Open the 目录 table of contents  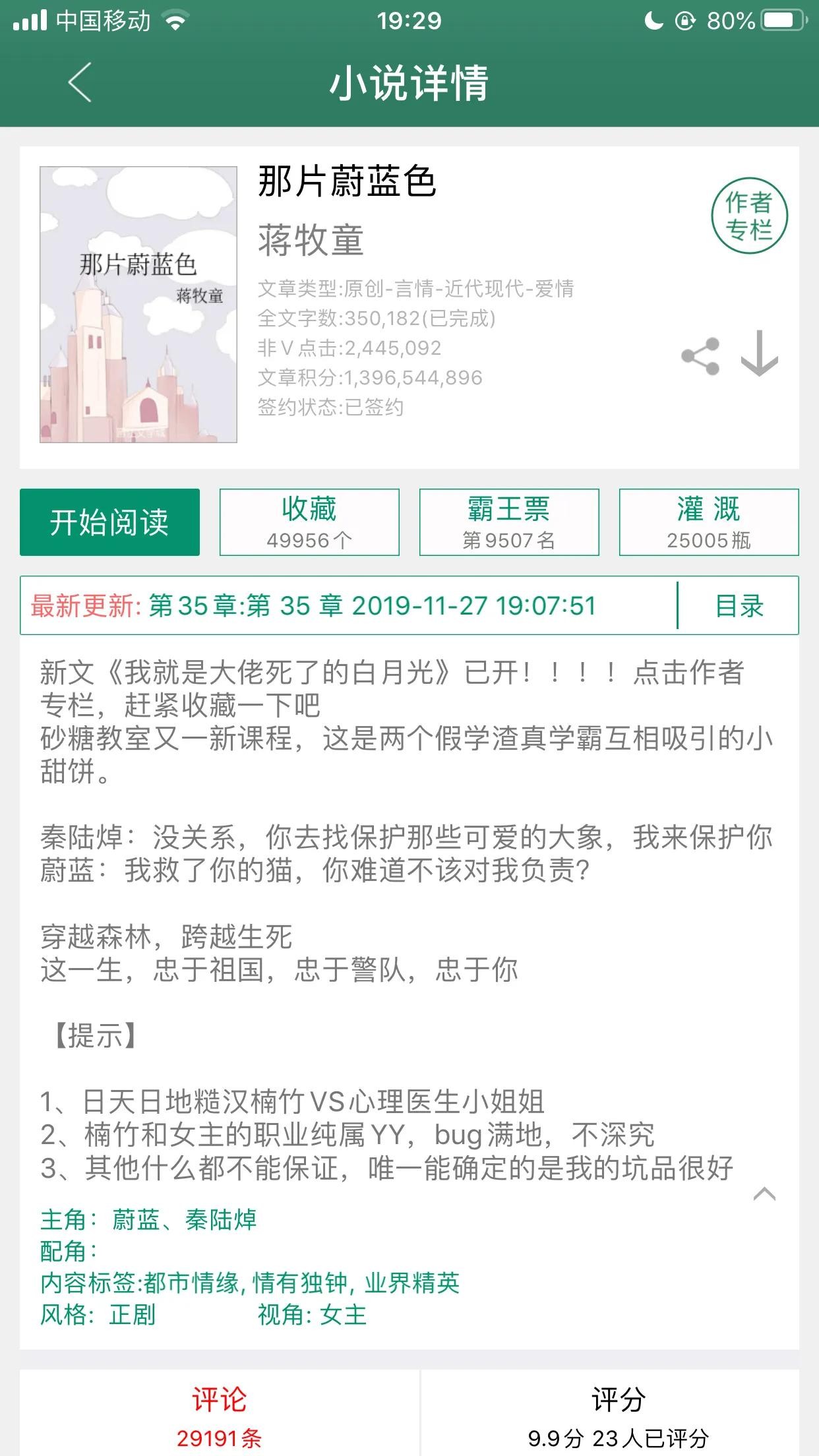739,605
